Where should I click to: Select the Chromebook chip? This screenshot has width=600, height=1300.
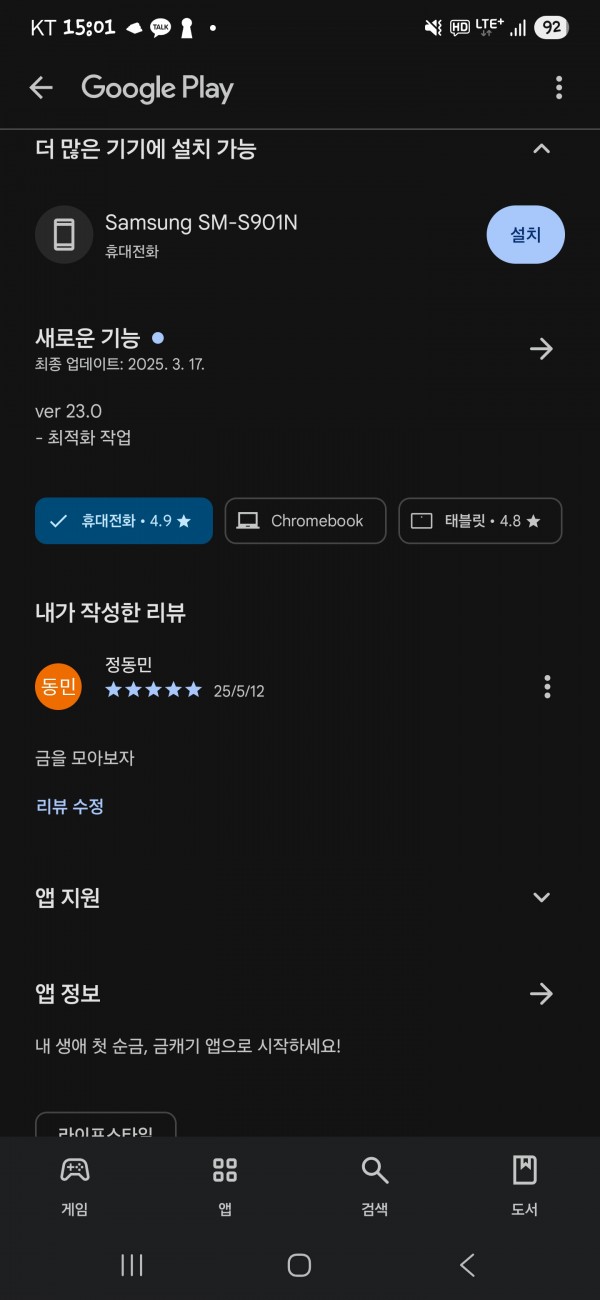305,521
